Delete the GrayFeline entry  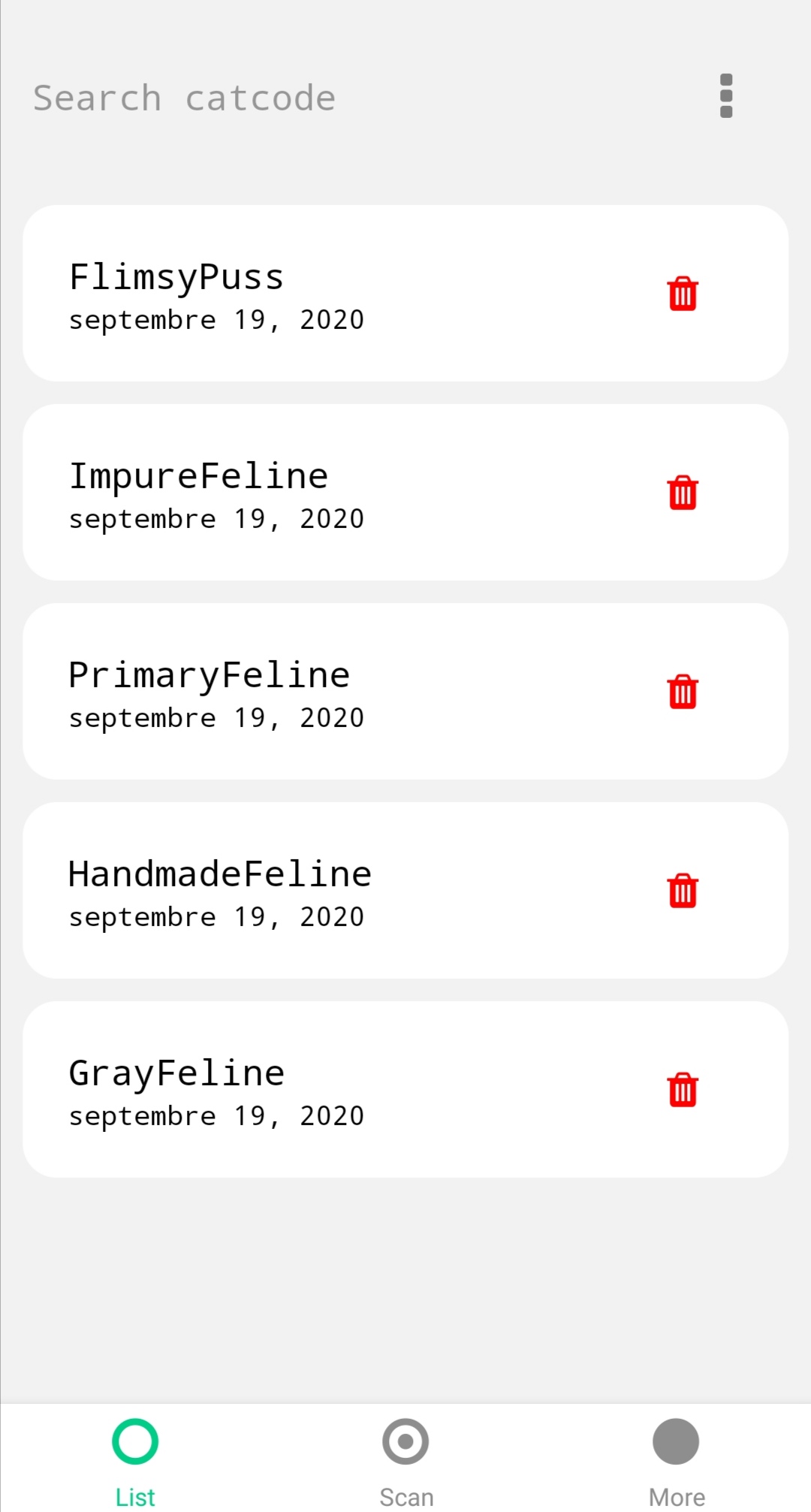[683, 1090]
